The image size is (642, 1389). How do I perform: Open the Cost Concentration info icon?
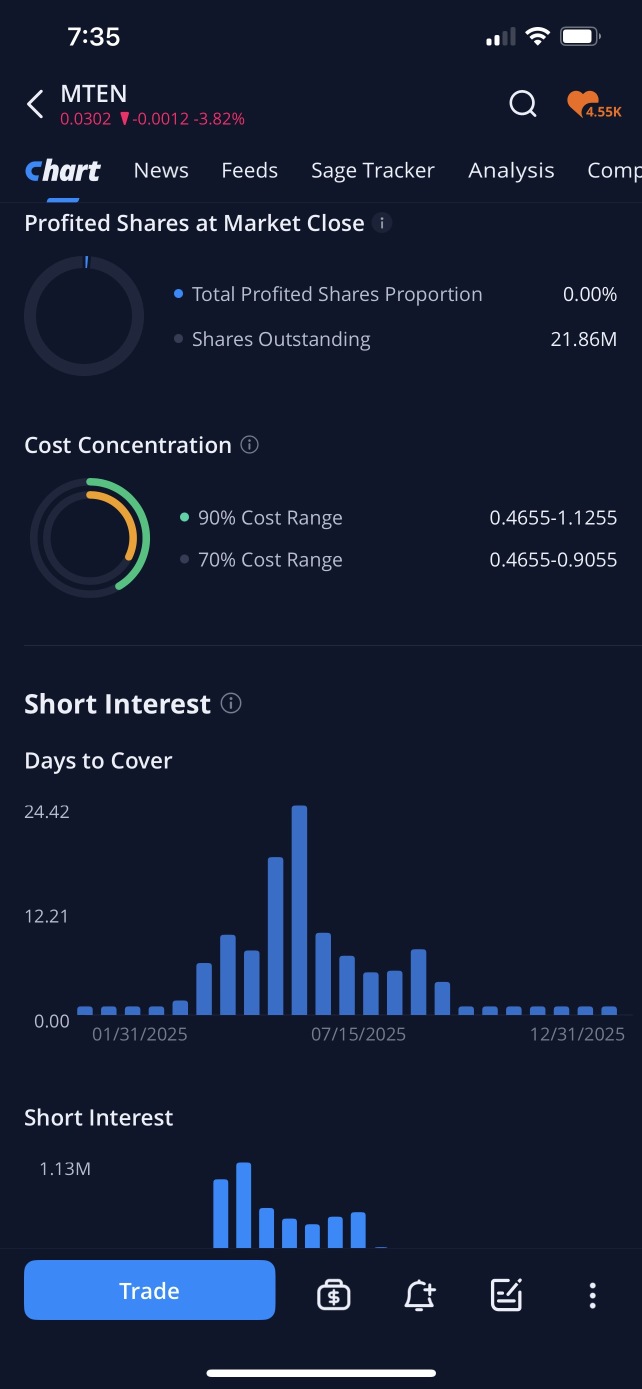point(250,445)
